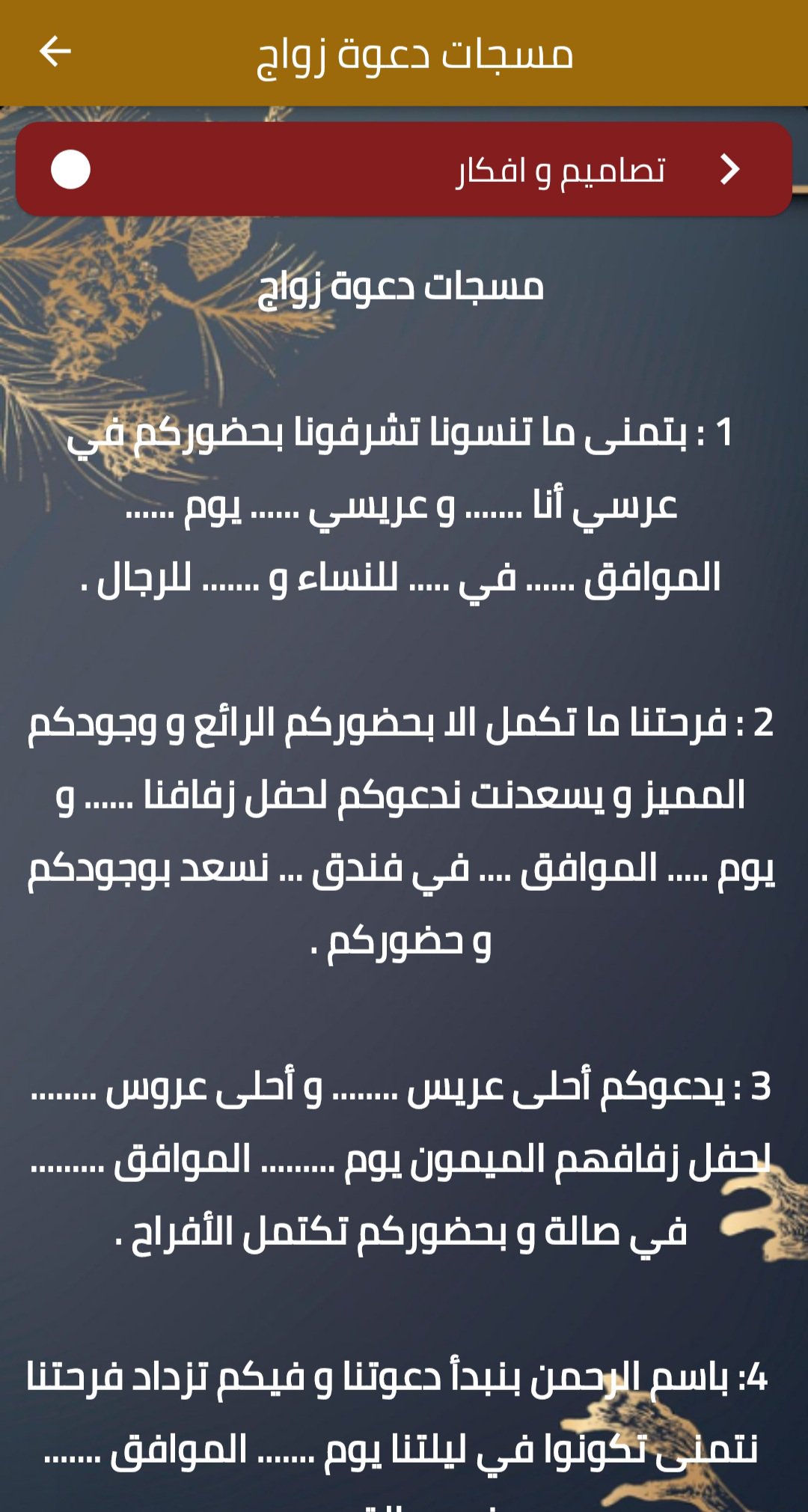Screen dimensions: 808x1512
Task: Go back using the top arrow
Action: click(x=55, y=52)
